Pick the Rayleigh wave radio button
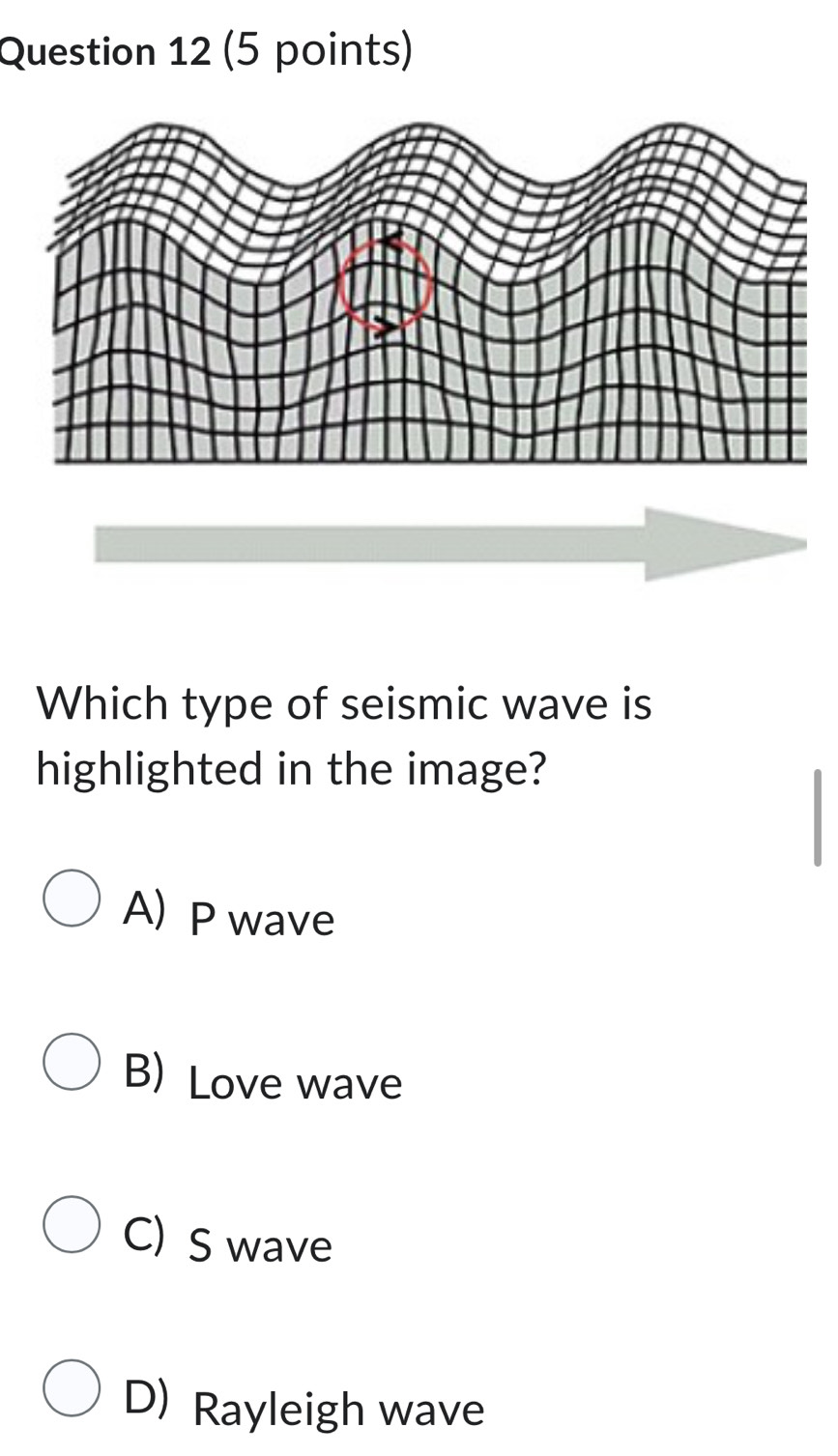Image resolution: width=838 pixels, height=1456 pixels. (x=72, y=1389)
